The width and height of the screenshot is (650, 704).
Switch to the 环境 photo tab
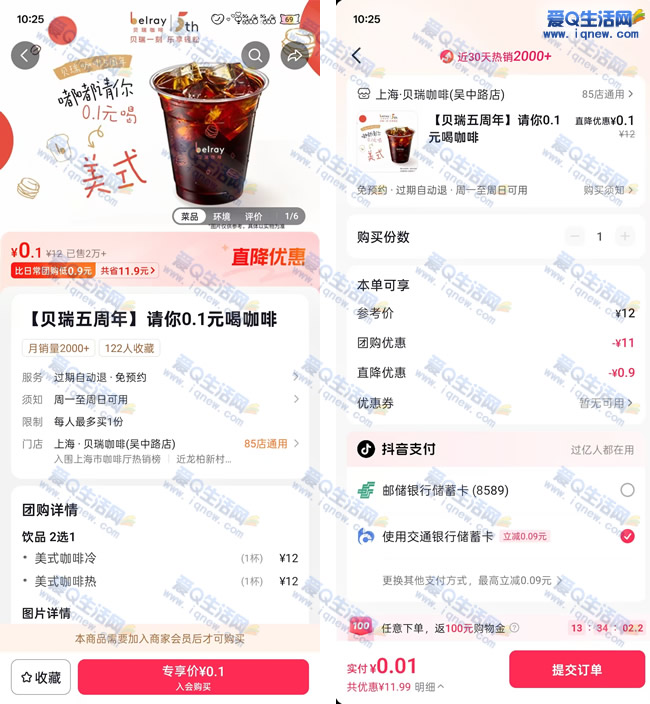[221, 216]
